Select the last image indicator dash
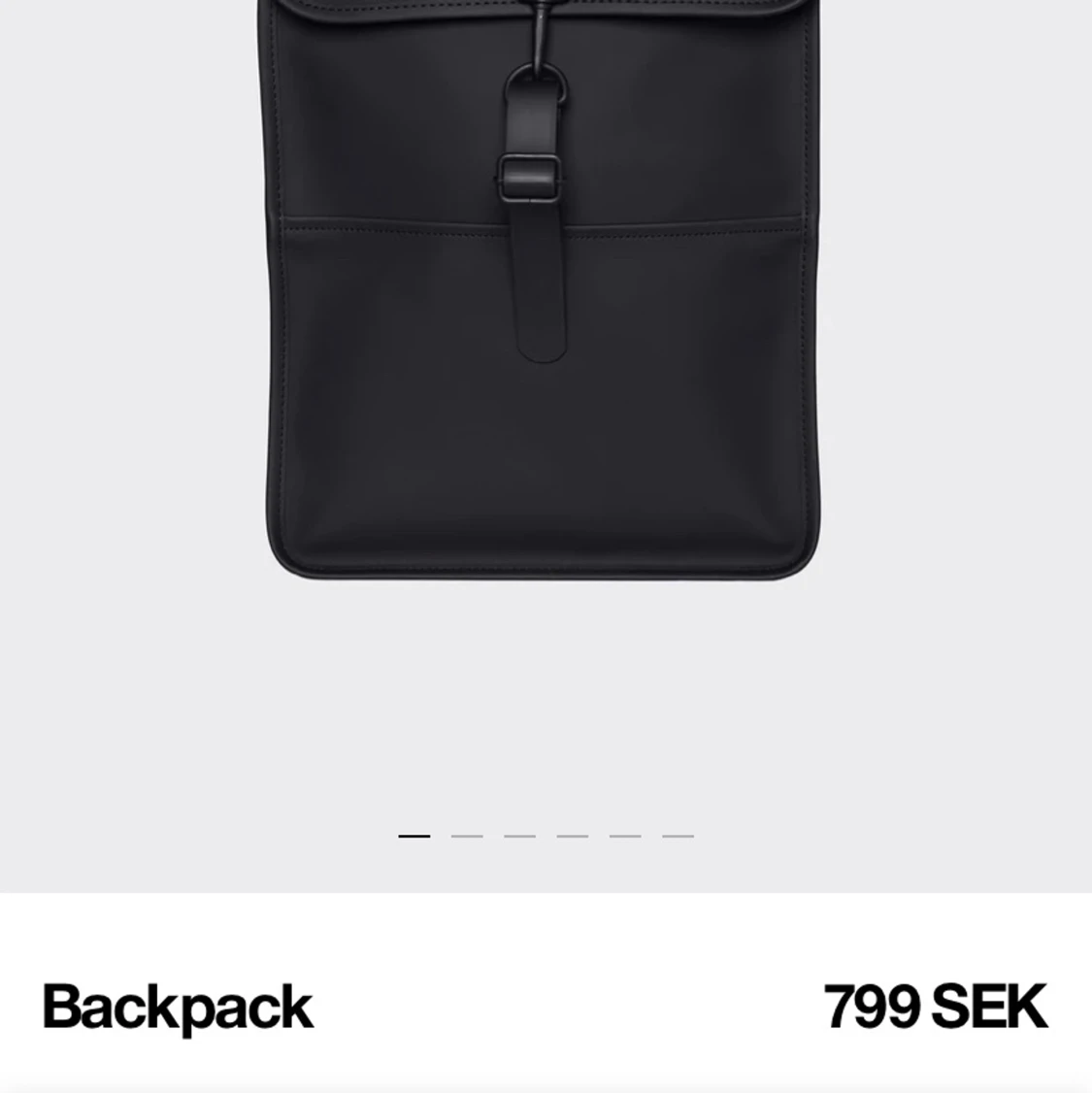 pos(678,836)
